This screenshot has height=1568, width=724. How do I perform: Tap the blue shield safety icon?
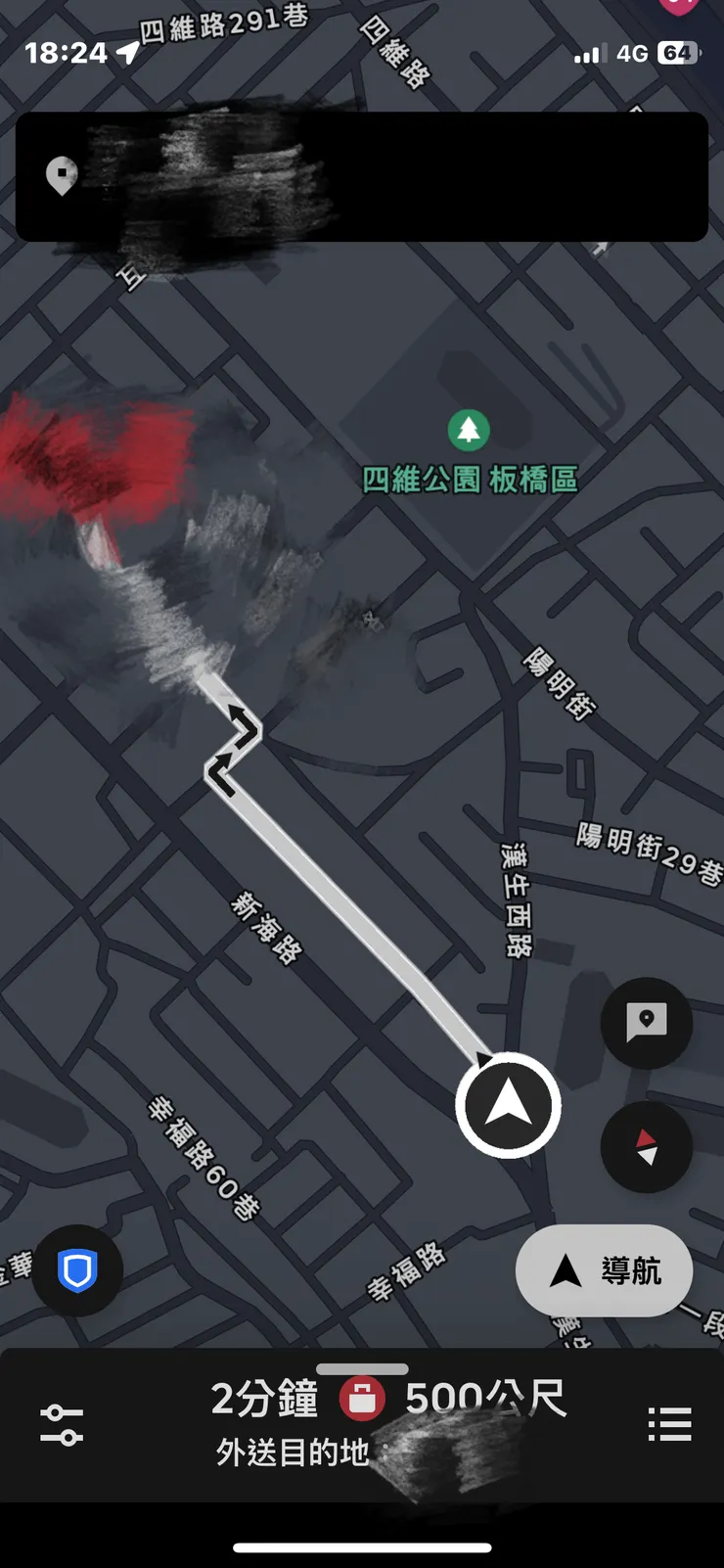(x=76, y=1270)
